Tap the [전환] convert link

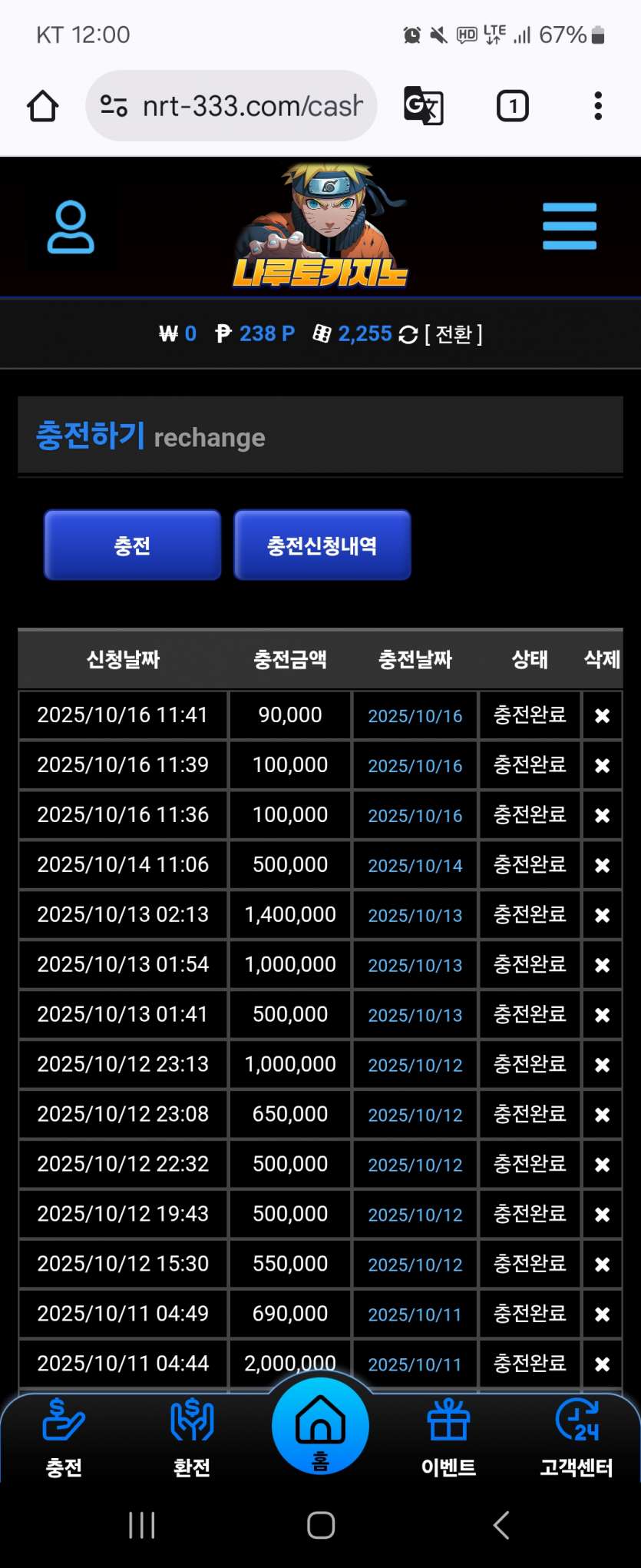[x=453, y=334]
